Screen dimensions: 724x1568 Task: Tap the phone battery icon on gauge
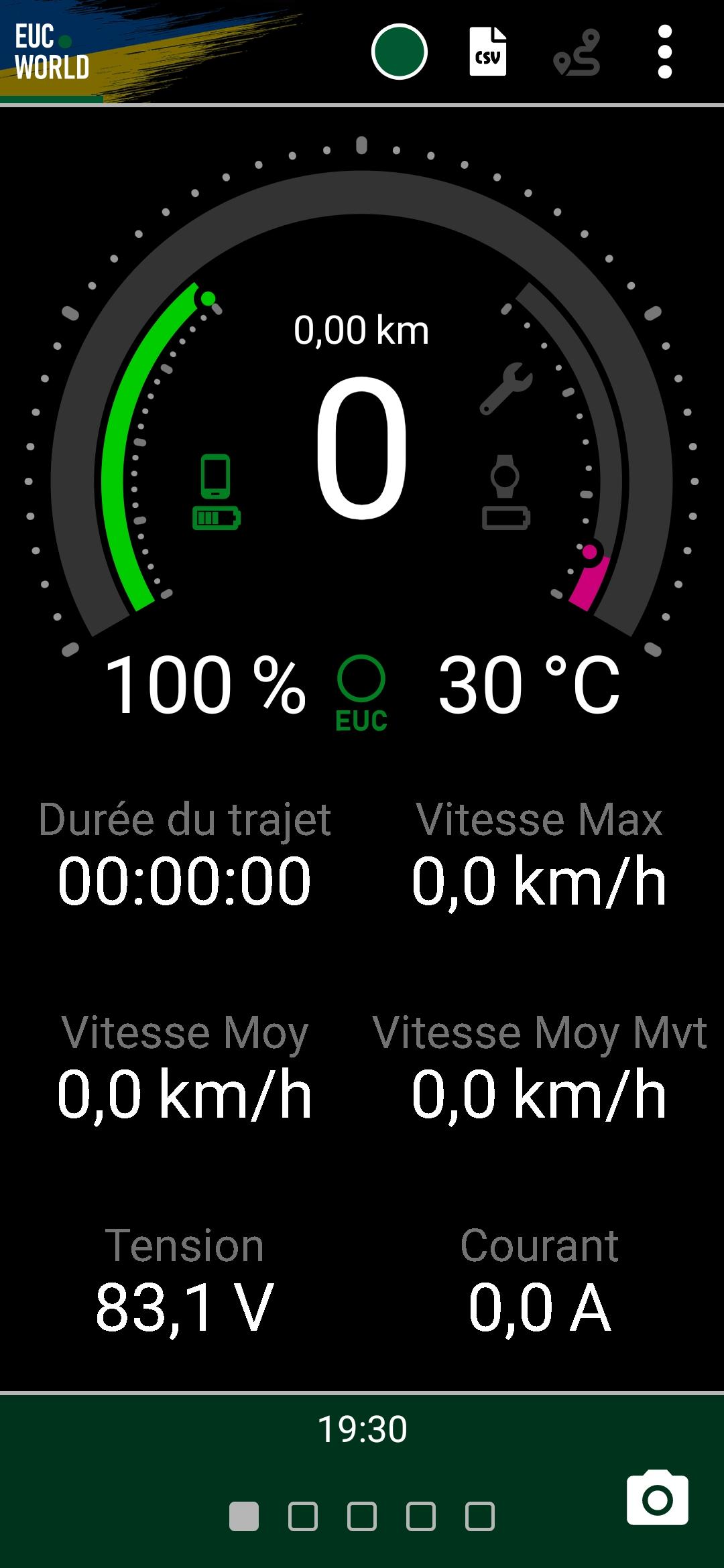[x=216, y=492]
